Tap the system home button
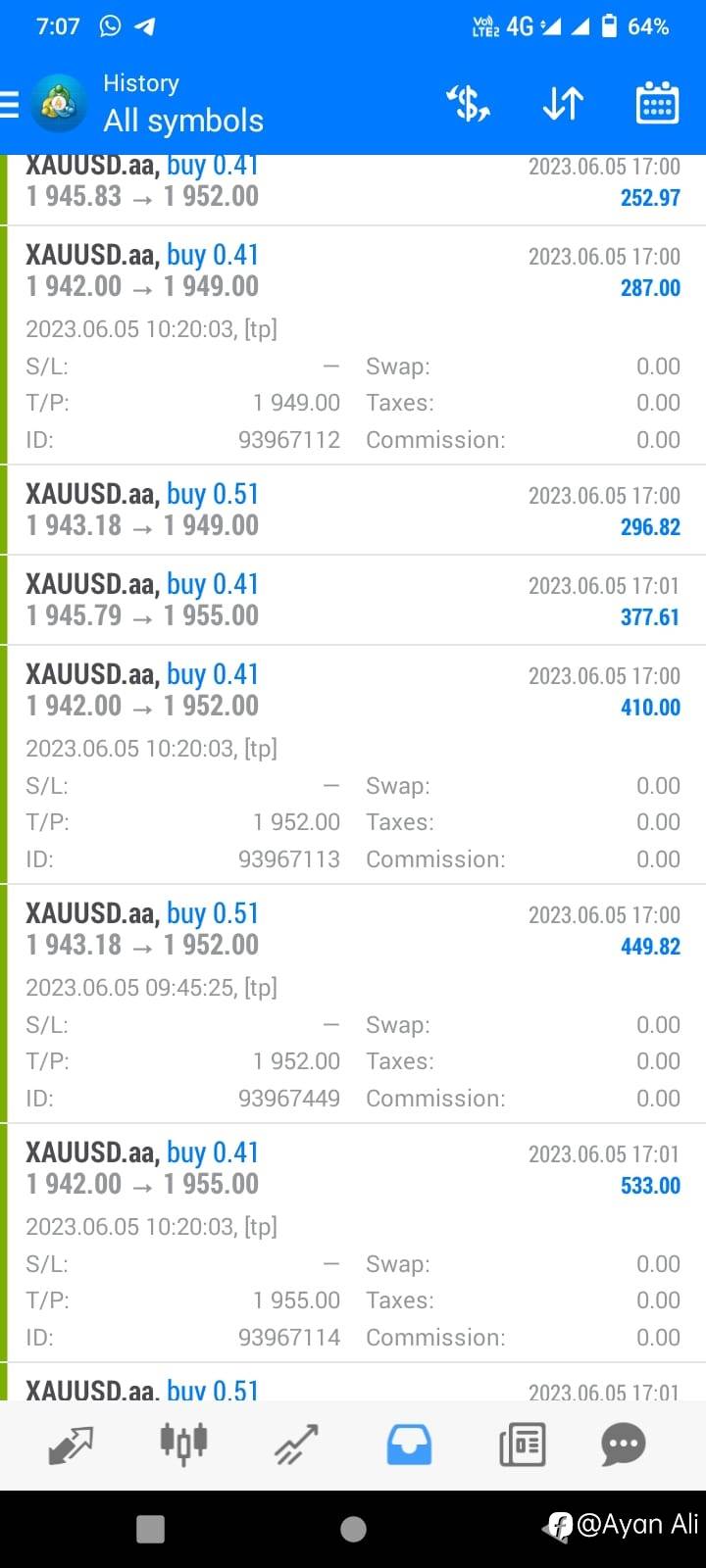This screenshot has width=706, height=1568. tap(353, 1529)
